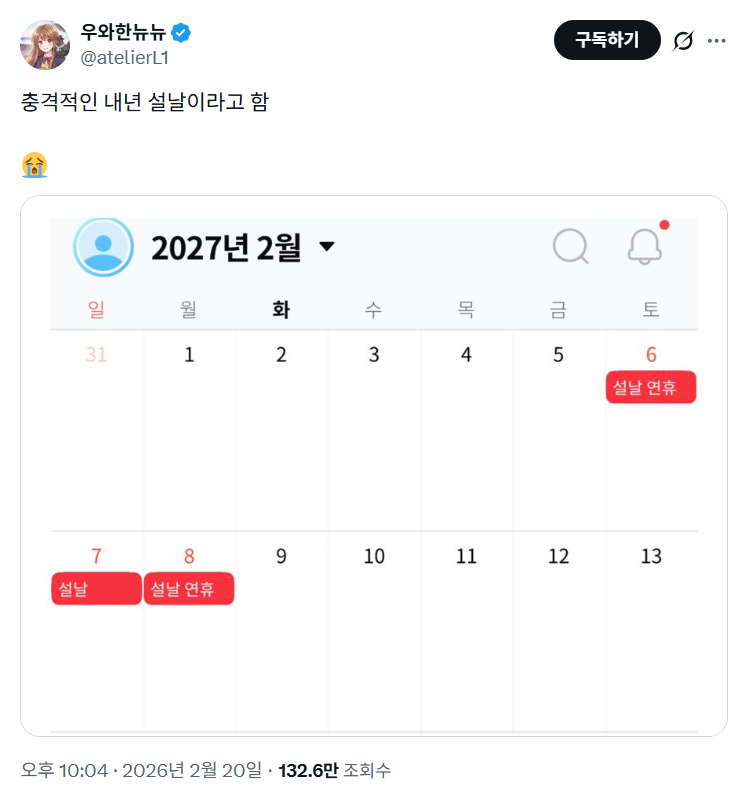
Task: Open the post's three-dot overflow menu
Action: pos(716,41)
